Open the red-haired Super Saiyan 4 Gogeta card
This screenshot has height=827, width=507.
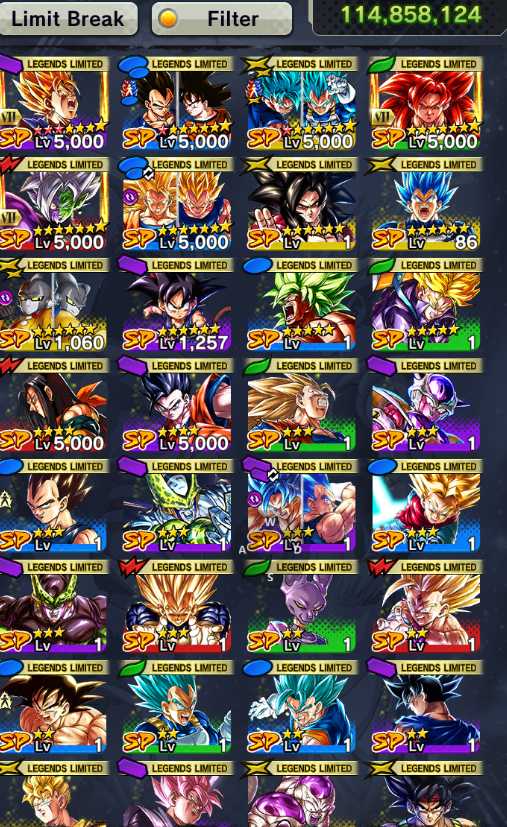pyautogui.click(x=426, y=103)
